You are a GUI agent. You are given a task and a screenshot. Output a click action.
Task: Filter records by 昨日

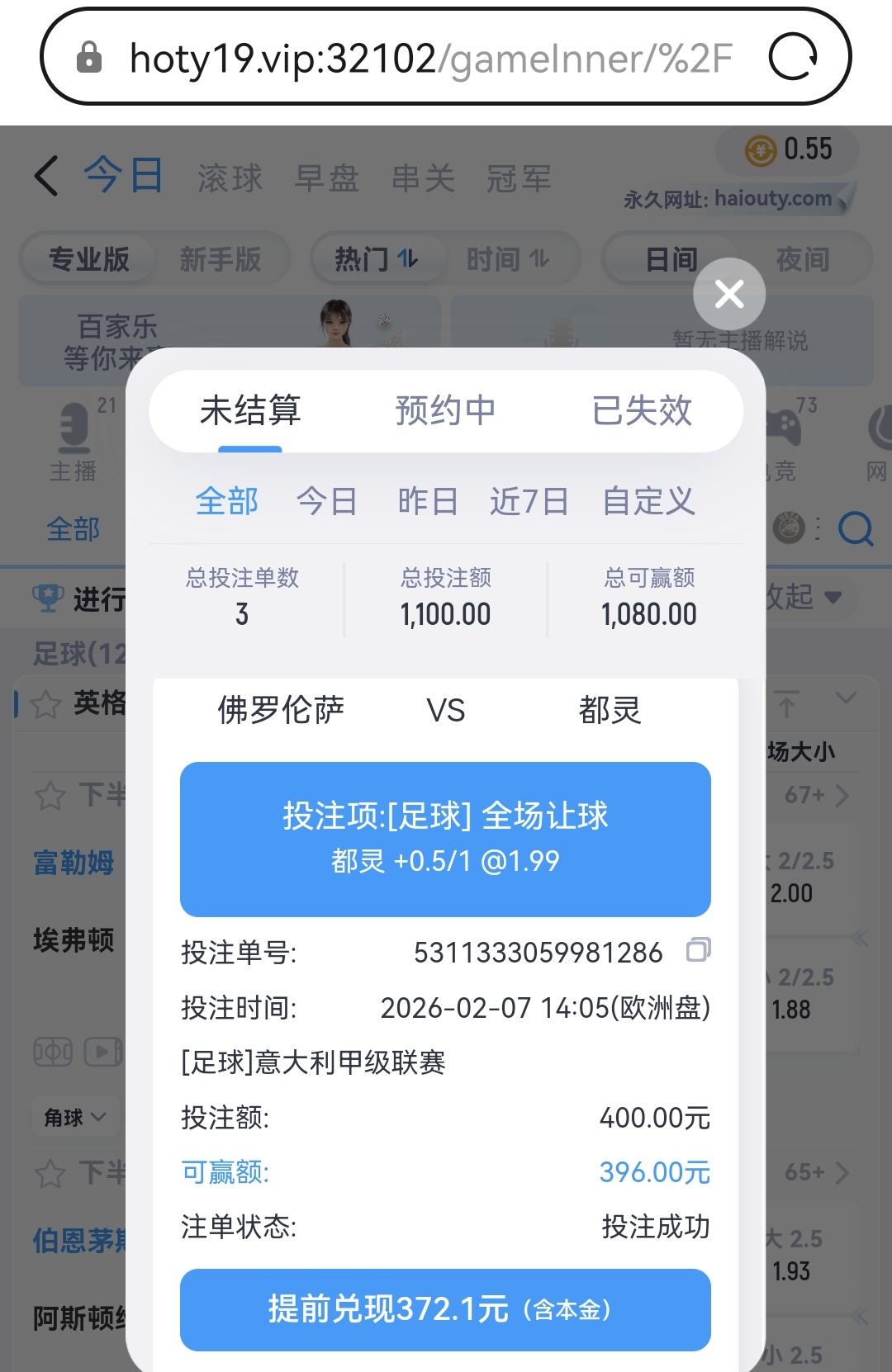pos(427,501)
